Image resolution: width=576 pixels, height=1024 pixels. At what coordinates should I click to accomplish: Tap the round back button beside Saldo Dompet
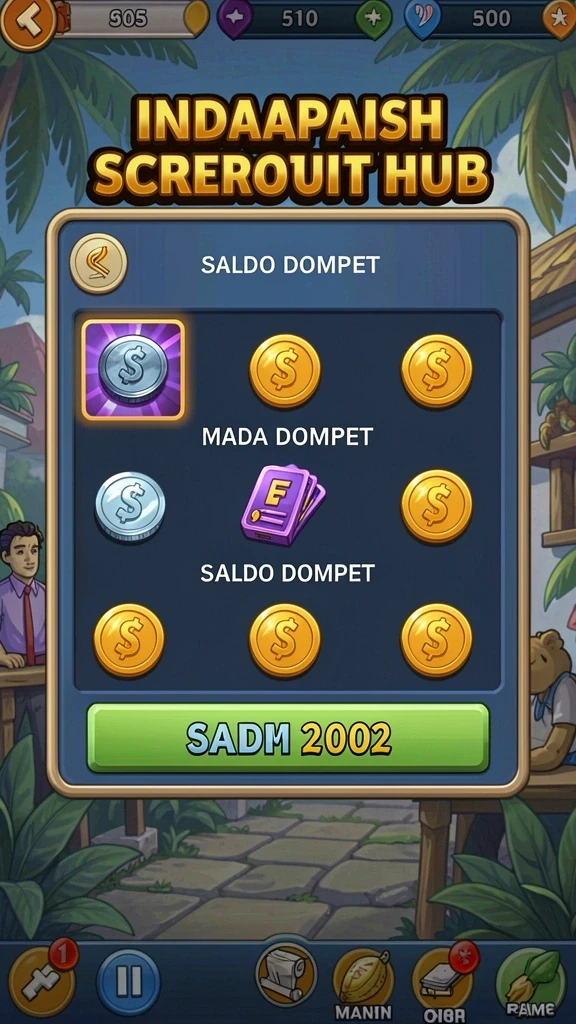99,264
